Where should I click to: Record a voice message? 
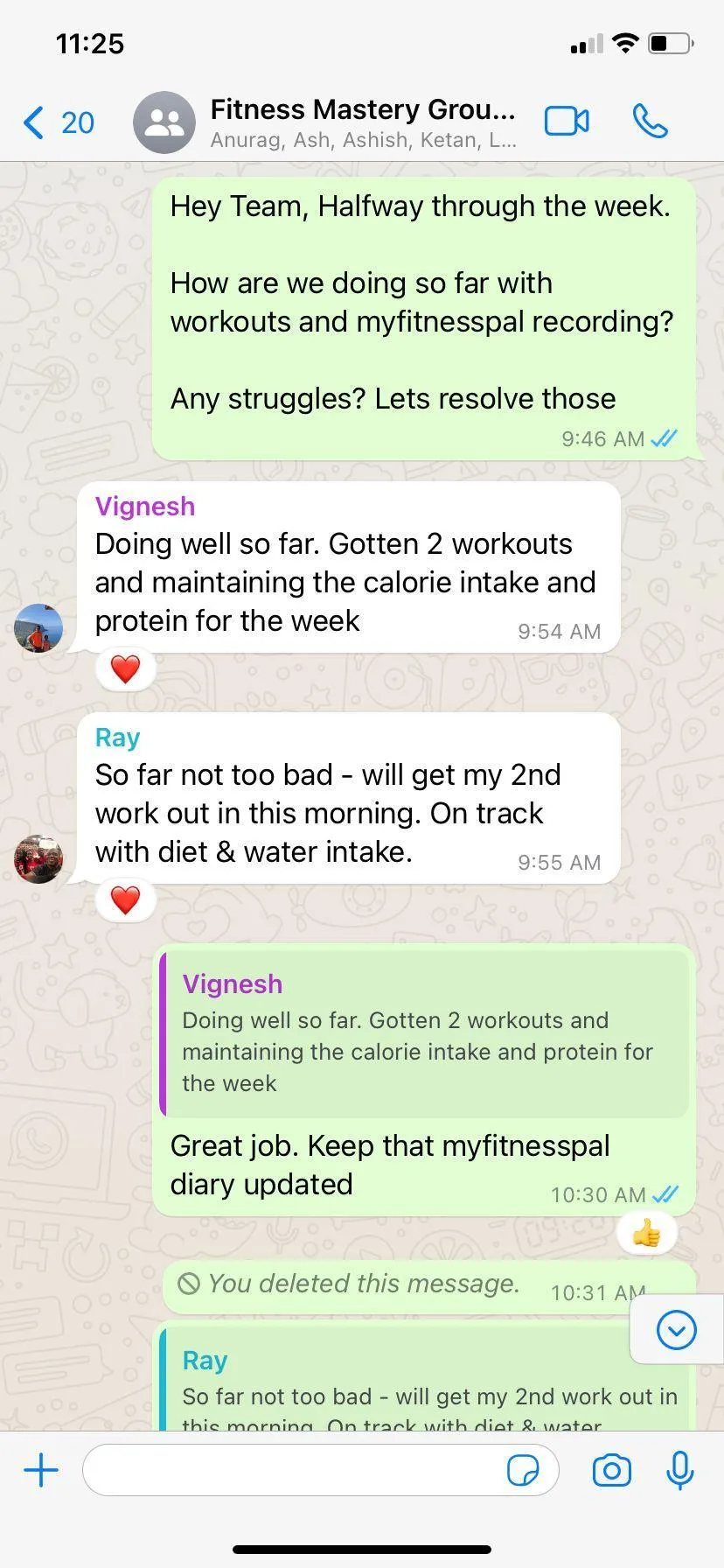click(x=679, y=1470)
